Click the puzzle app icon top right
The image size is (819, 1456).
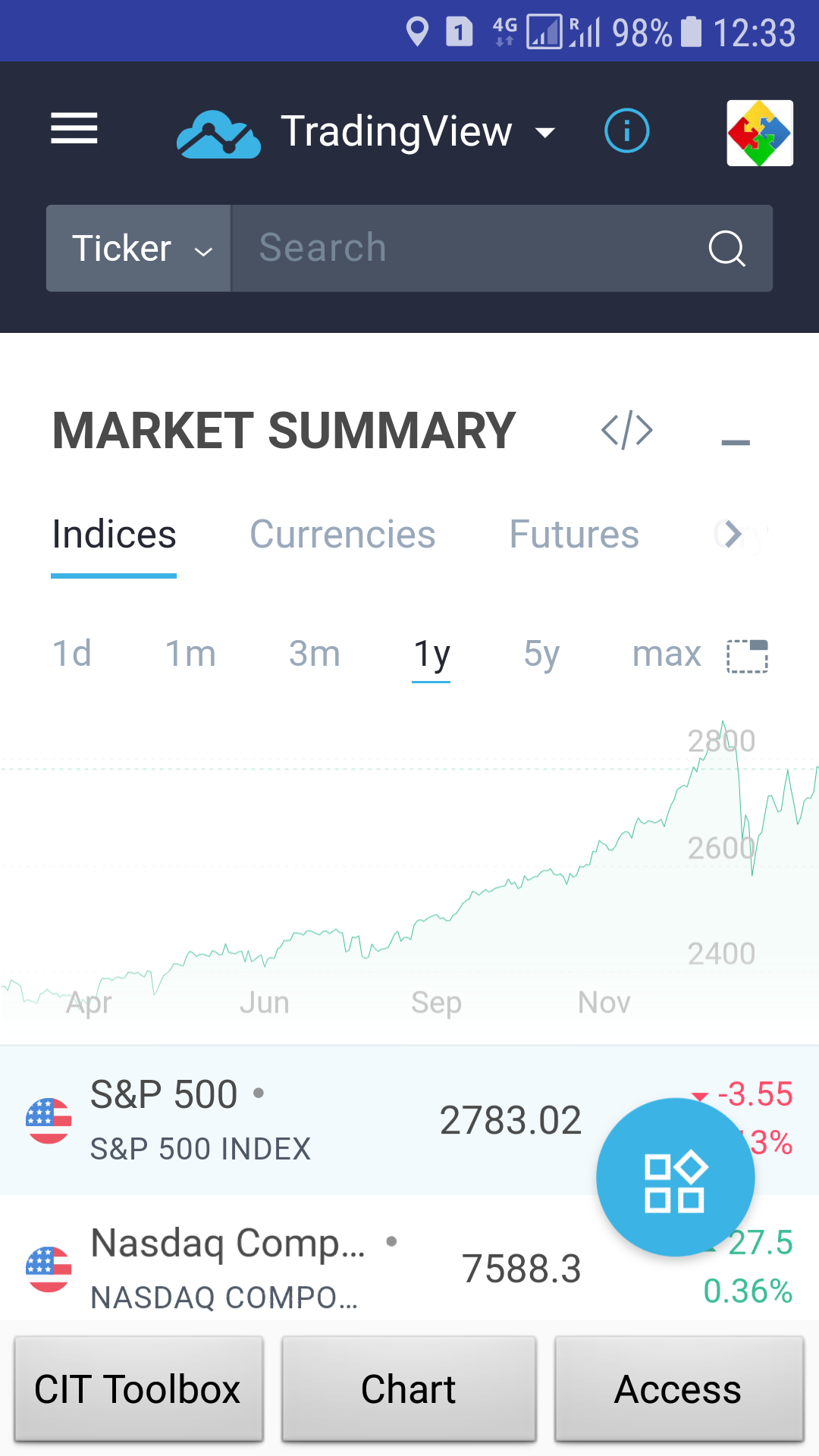point(758,132)
